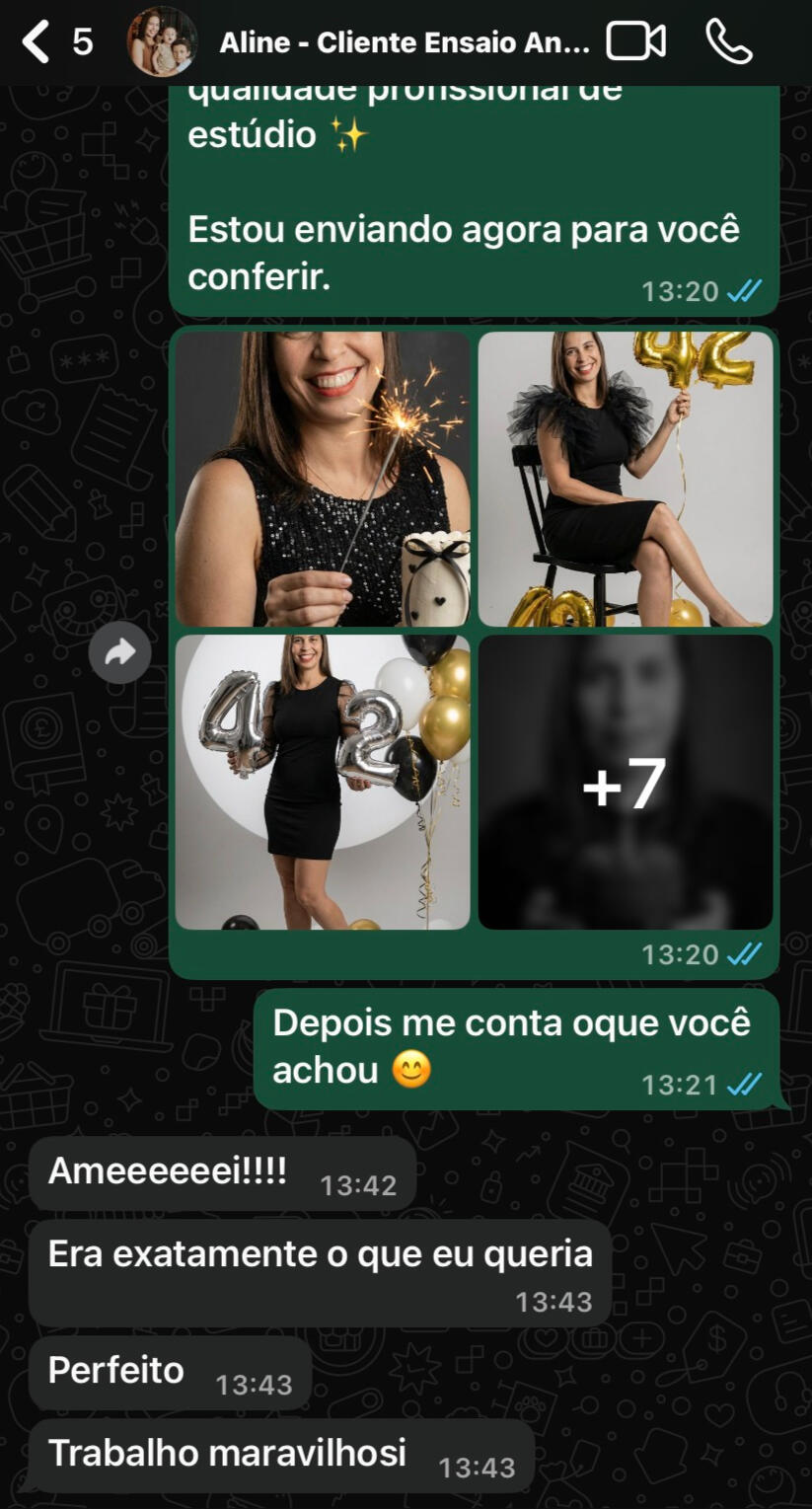Start a video call with Aline
The image size is (812, 1509).
pyautogui.click(x=635, y=42)
